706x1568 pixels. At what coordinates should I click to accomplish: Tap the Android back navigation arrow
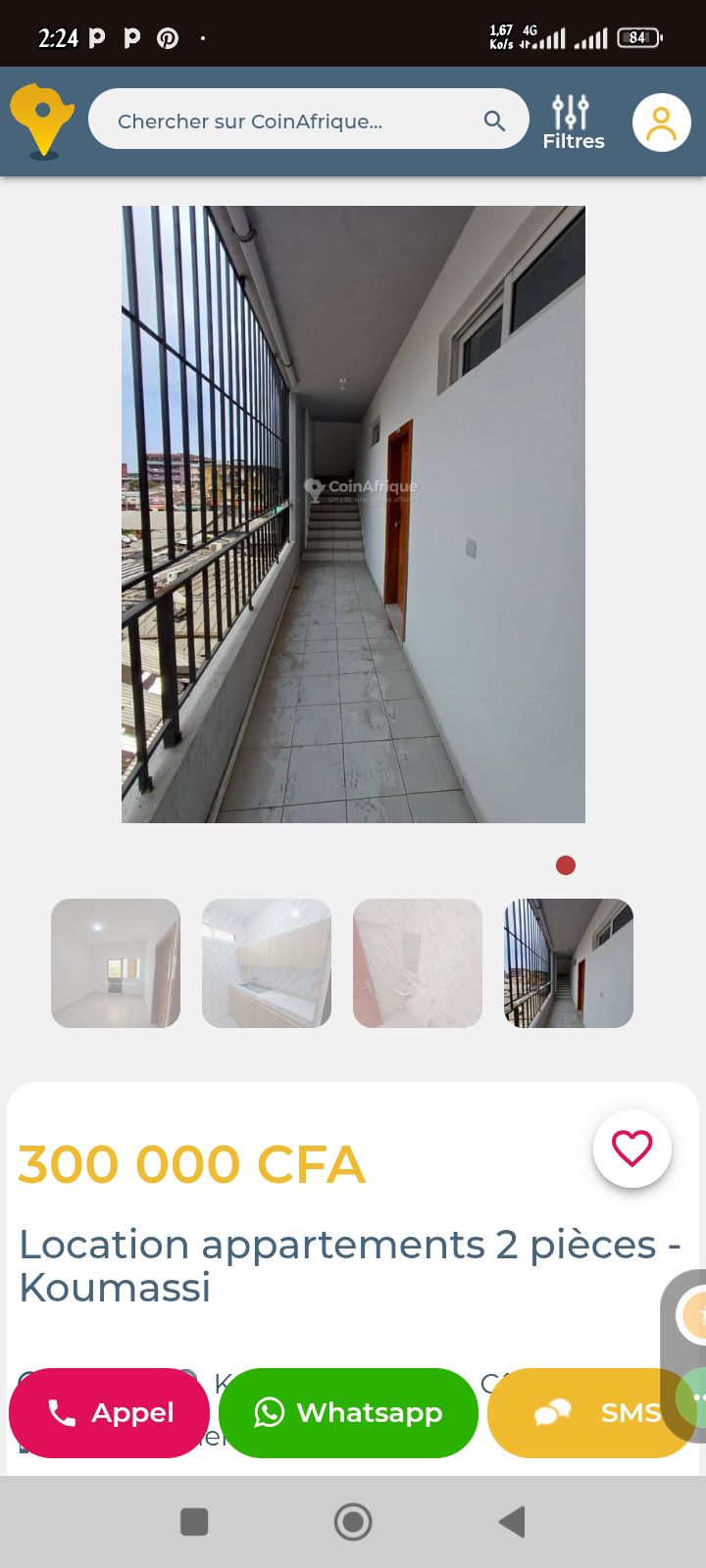(511, 1522)
